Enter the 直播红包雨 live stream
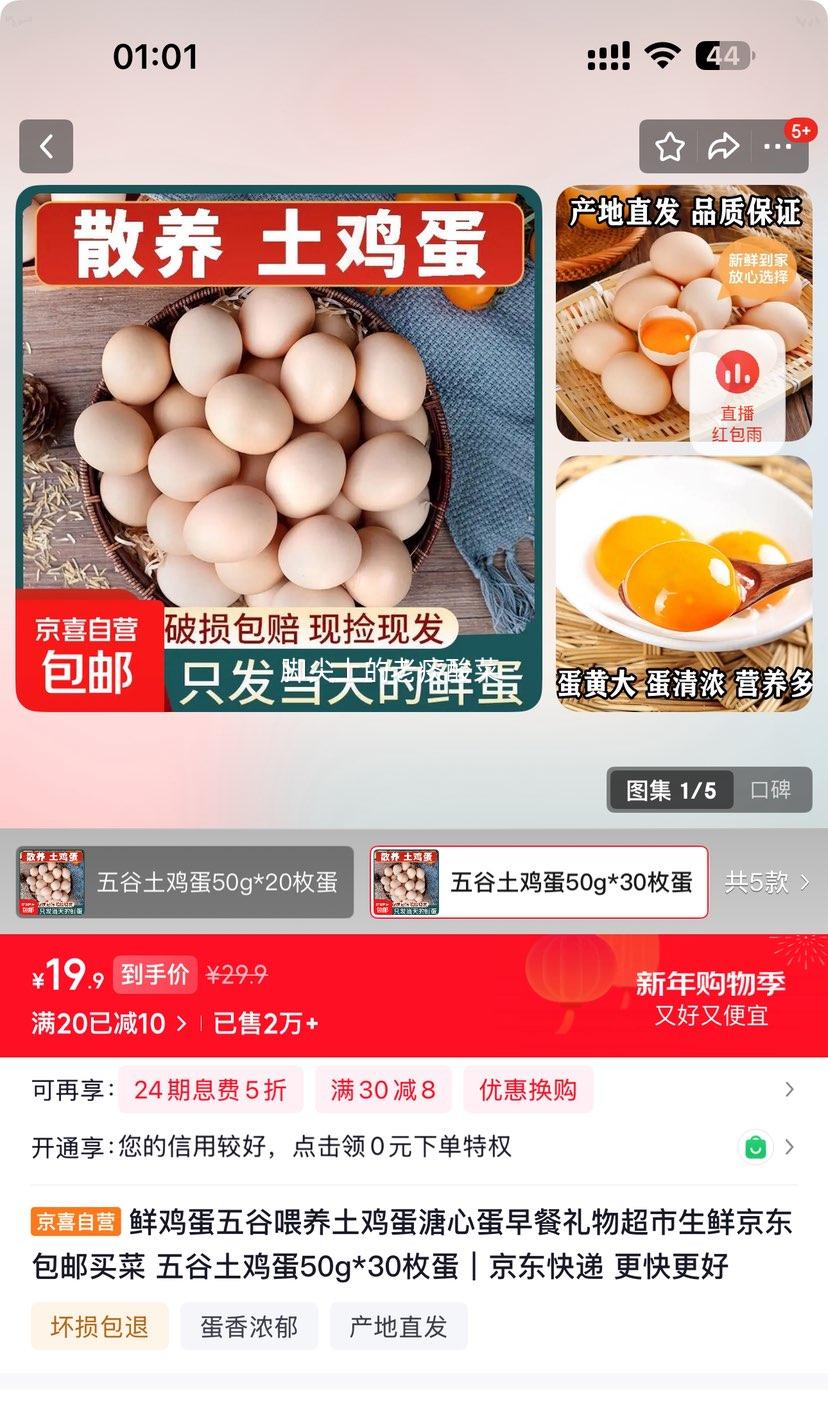 pyautogui.click(x=737, y=394)
